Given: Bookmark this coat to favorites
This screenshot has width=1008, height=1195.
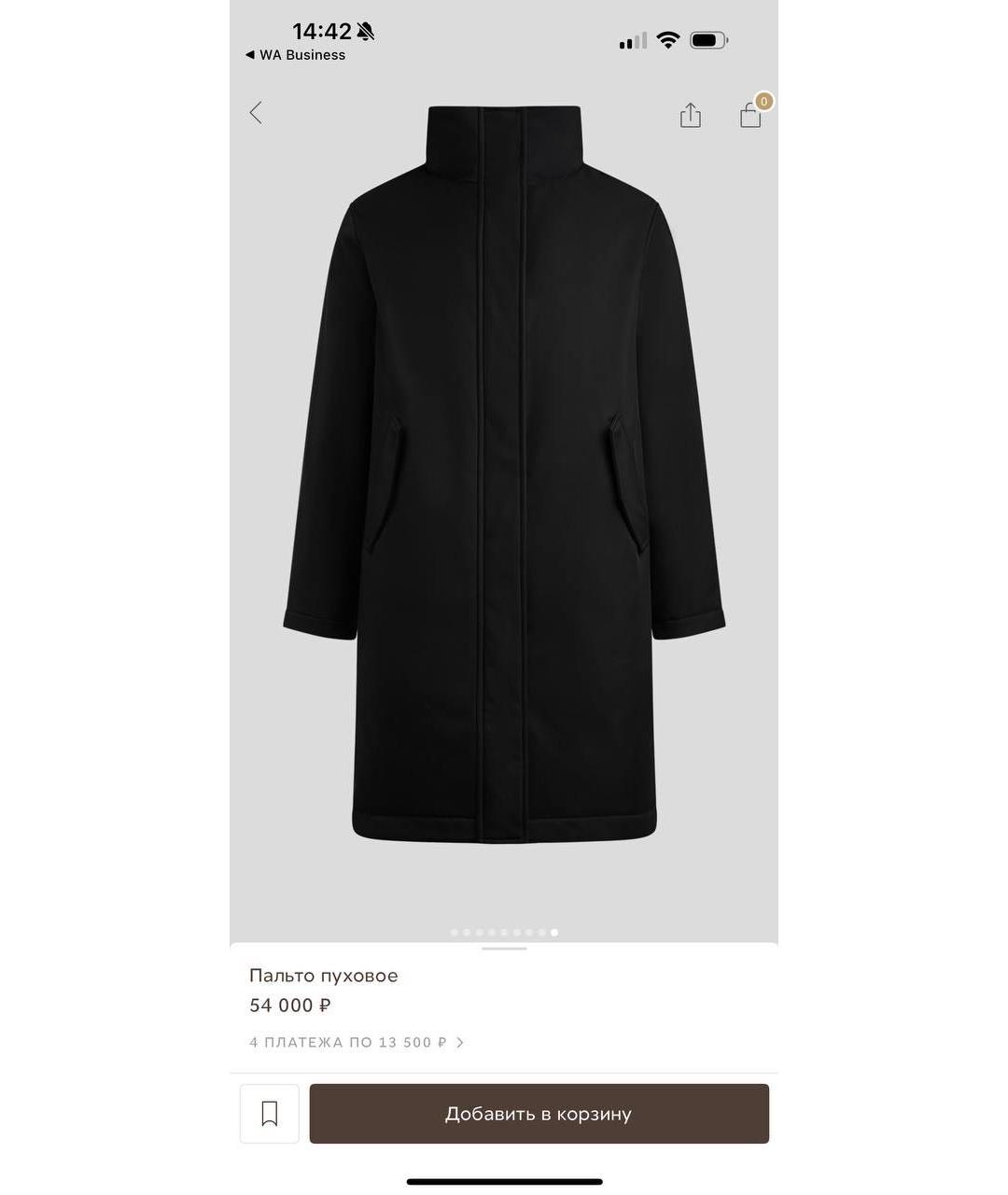Looking at the screenshot, I should 270,1114.
